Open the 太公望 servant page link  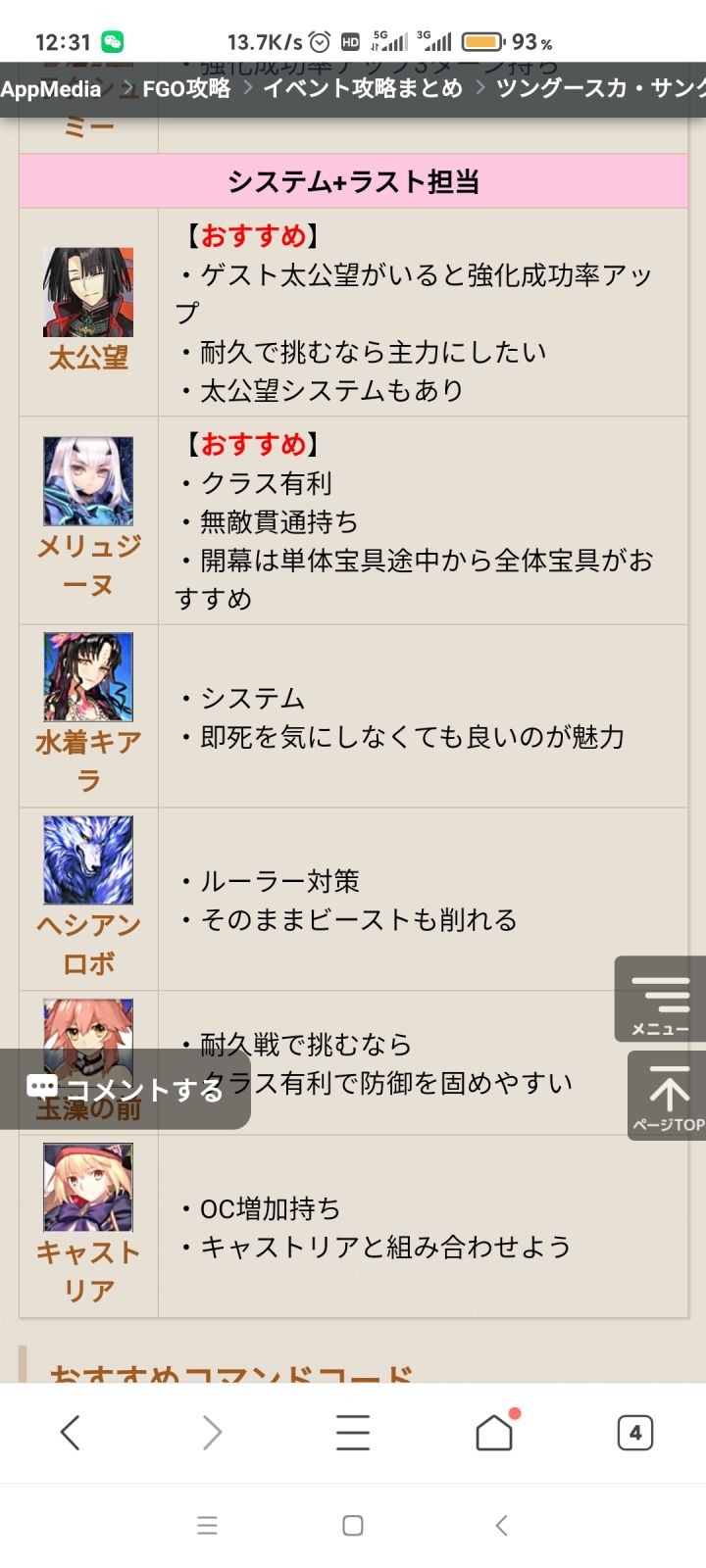pyautogui.click(x=88, y=358)
